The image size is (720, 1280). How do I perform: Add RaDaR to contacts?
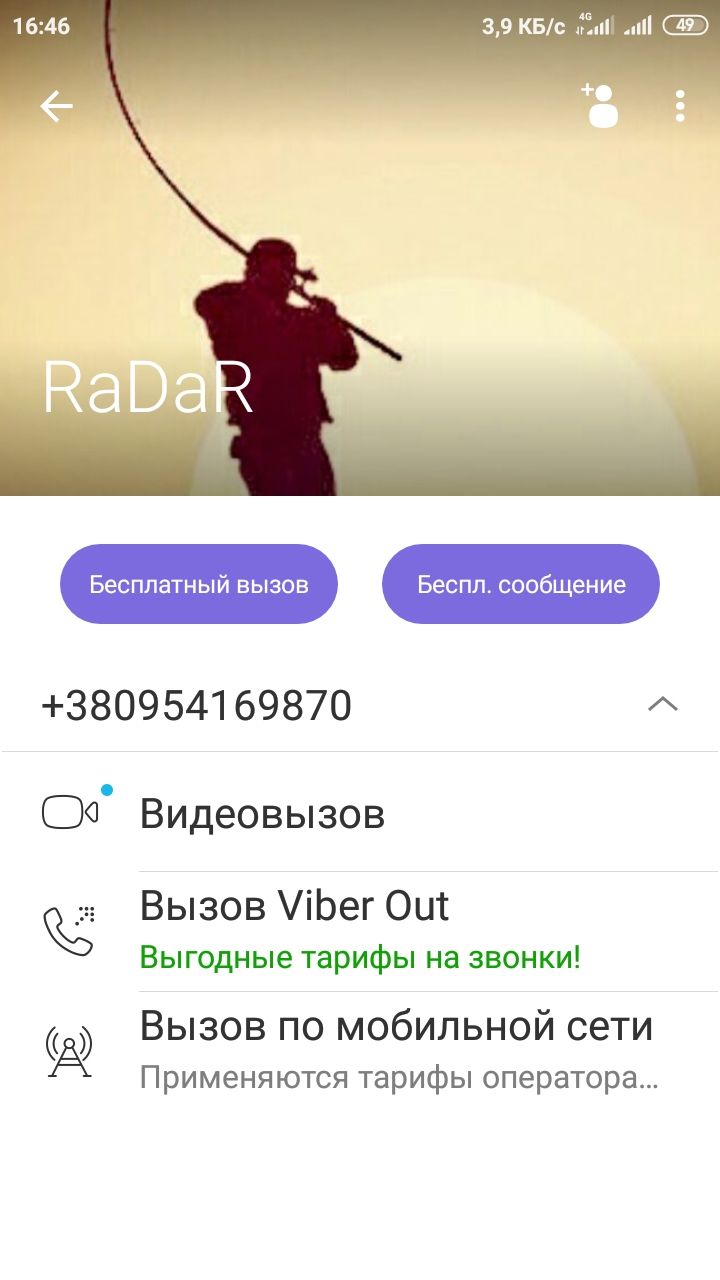click(x=600, y=105)
